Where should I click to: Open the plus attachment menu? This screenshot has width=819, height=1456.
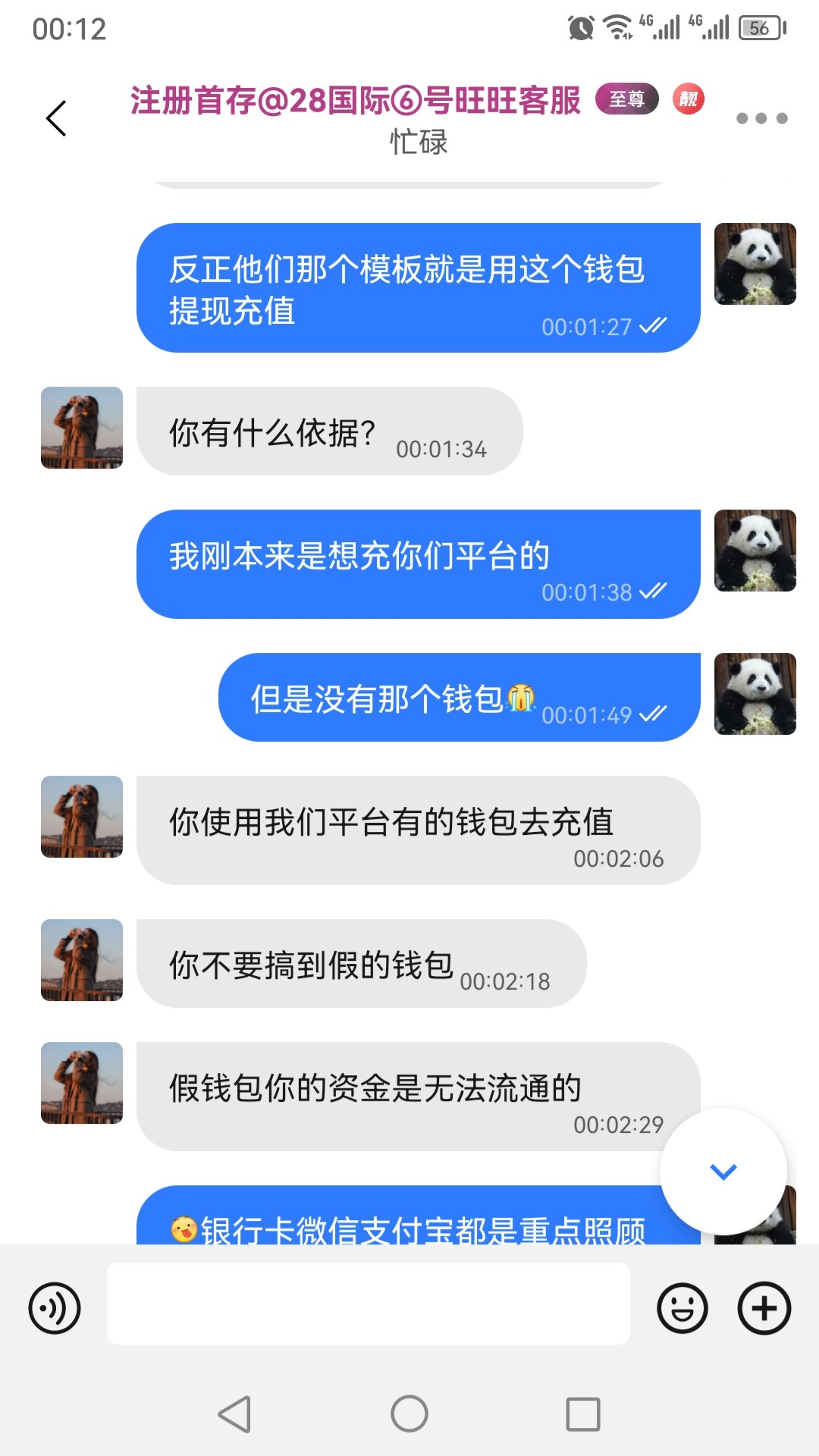[764, 1308]
